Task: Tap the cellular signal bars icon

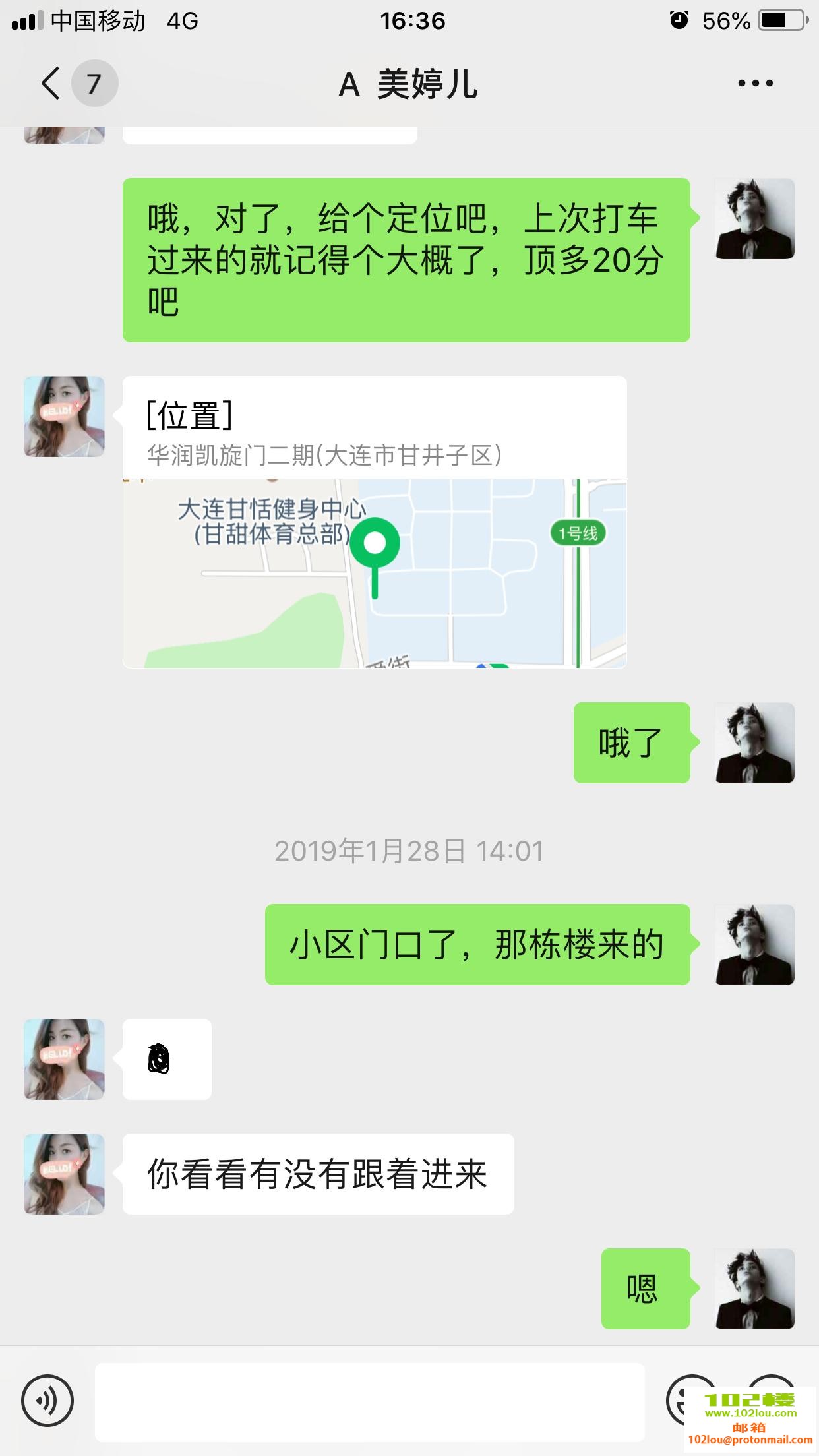Action: coord(28,20)
